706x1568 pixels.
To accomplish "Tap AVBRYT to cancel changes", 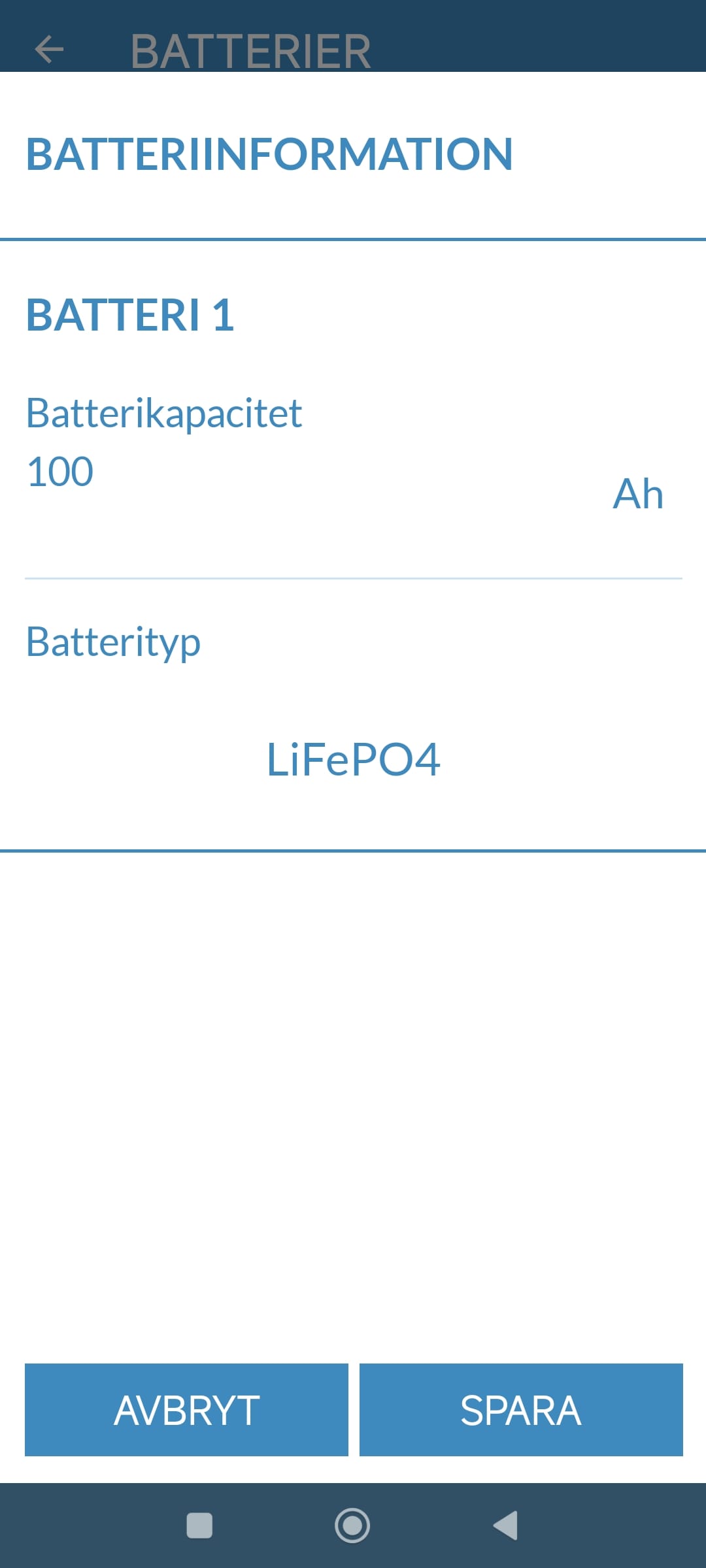I will click(x=186, y=1410).
